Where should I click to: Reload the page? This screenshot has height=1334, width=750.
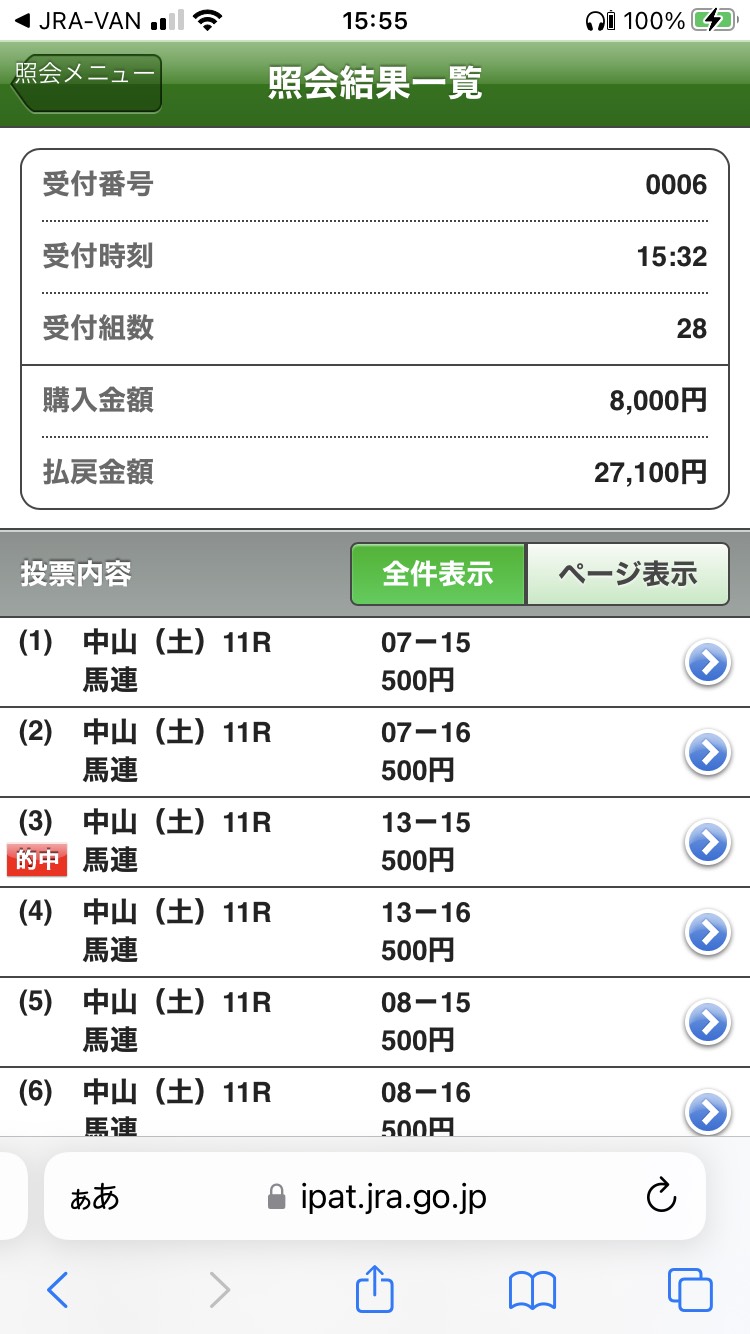(x=661, y=1196)
